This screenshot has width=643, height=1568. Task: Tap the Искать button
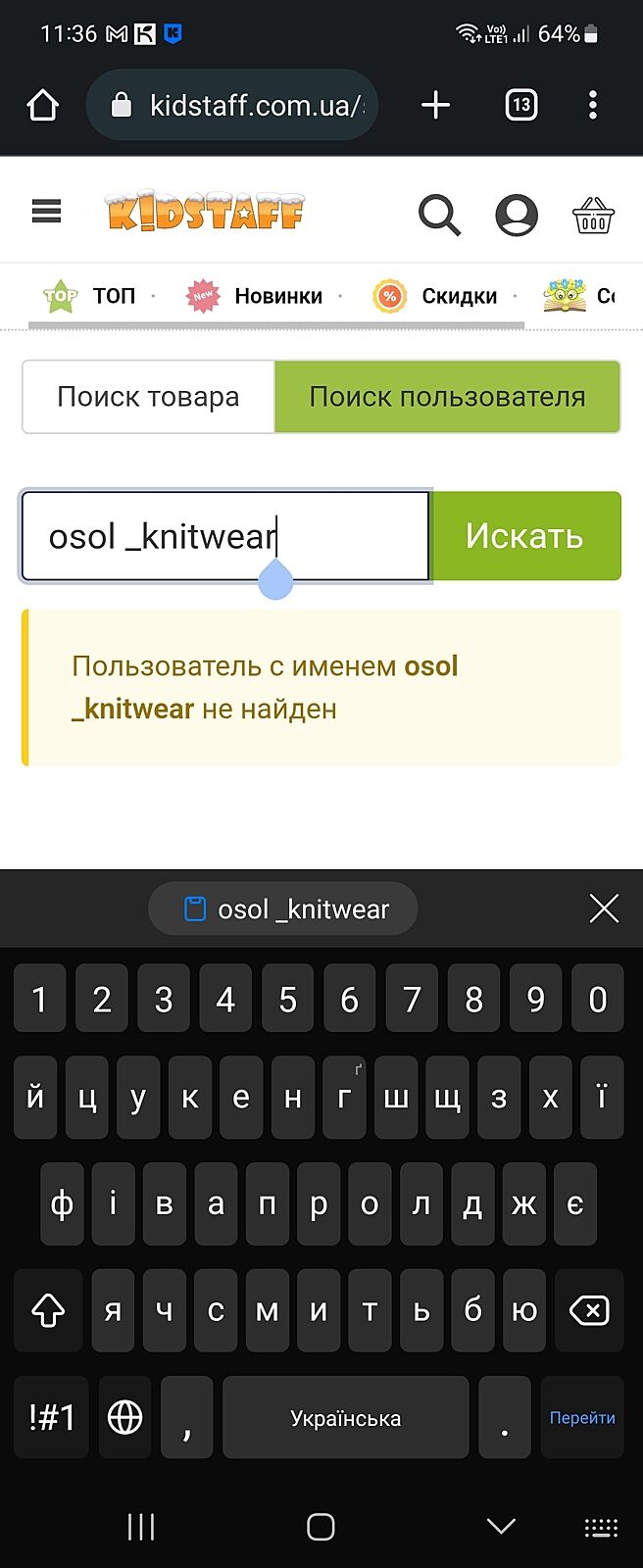[524, 536]
